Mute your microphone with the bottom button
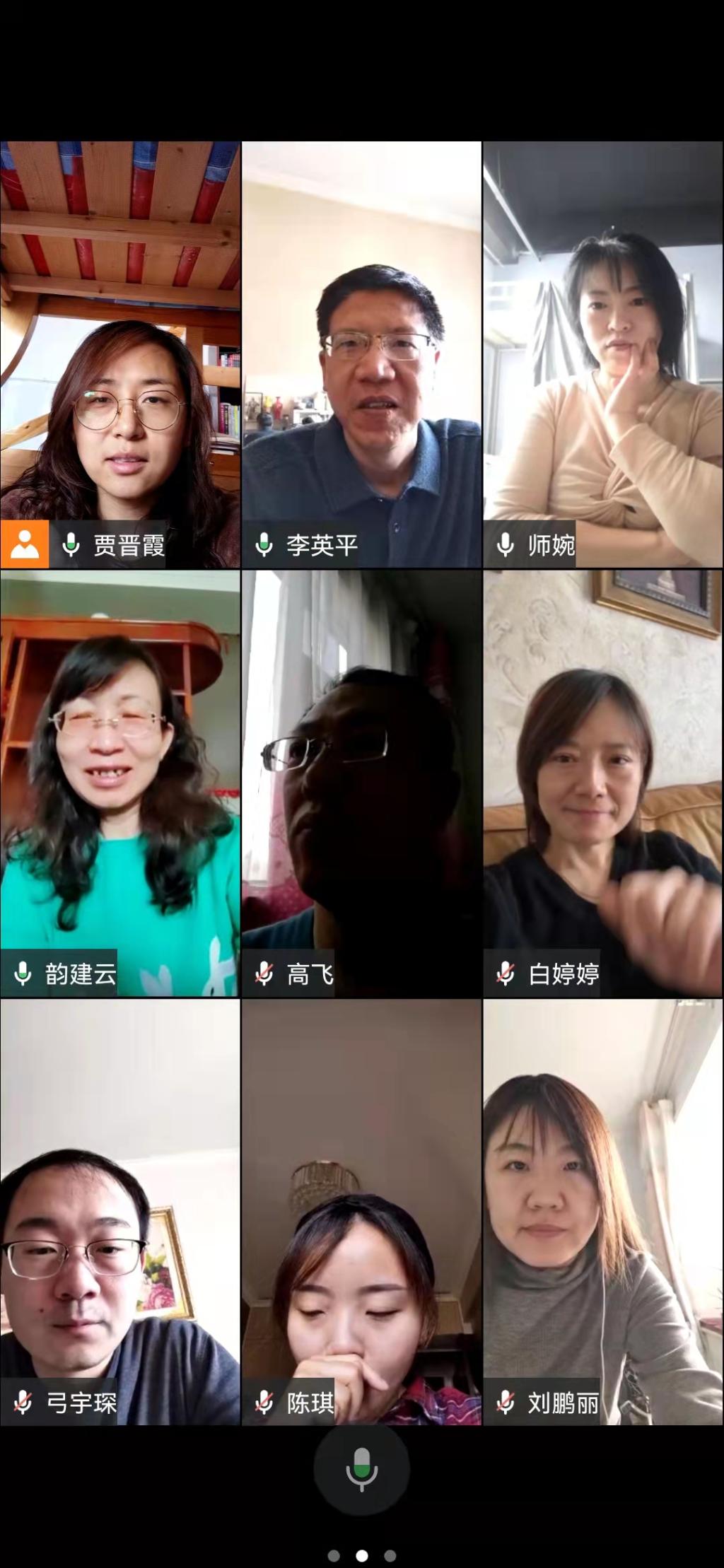Viewport: 724px width, 1568px height. tap(361, 1470)
